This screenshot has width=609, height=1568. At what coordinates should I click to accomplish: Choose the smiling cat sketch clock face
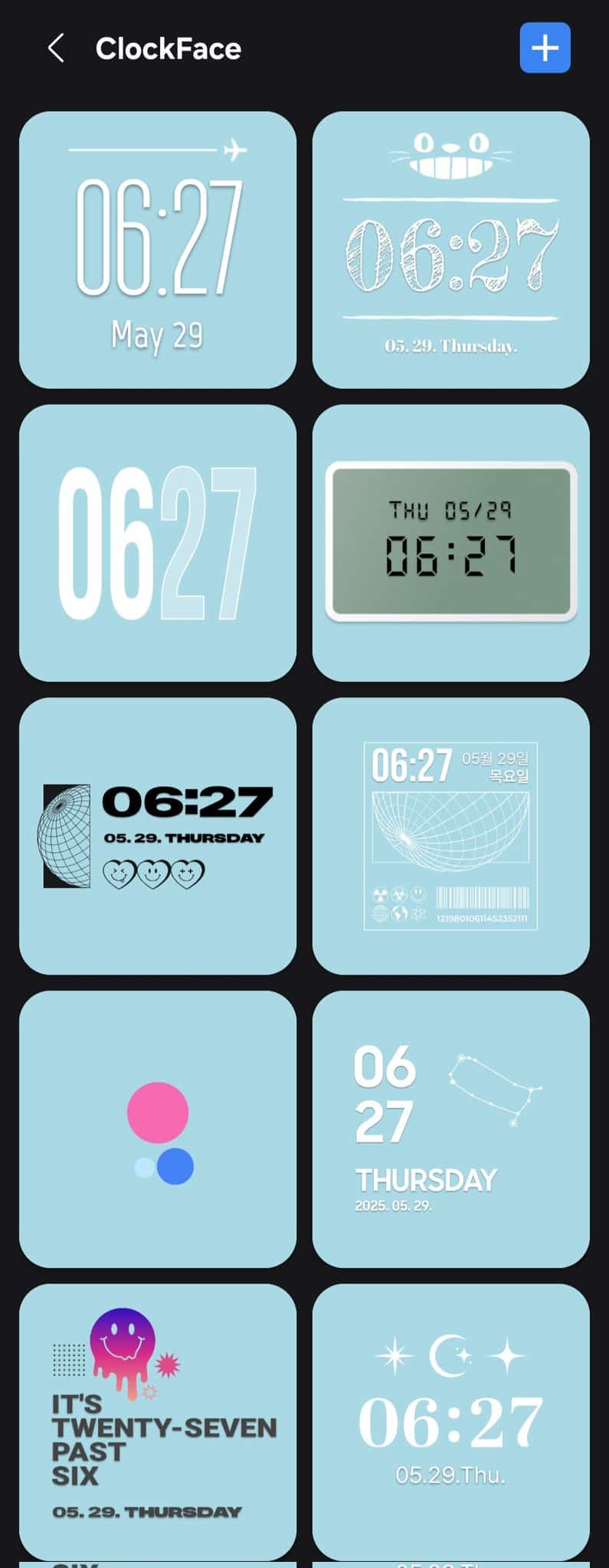450,250
